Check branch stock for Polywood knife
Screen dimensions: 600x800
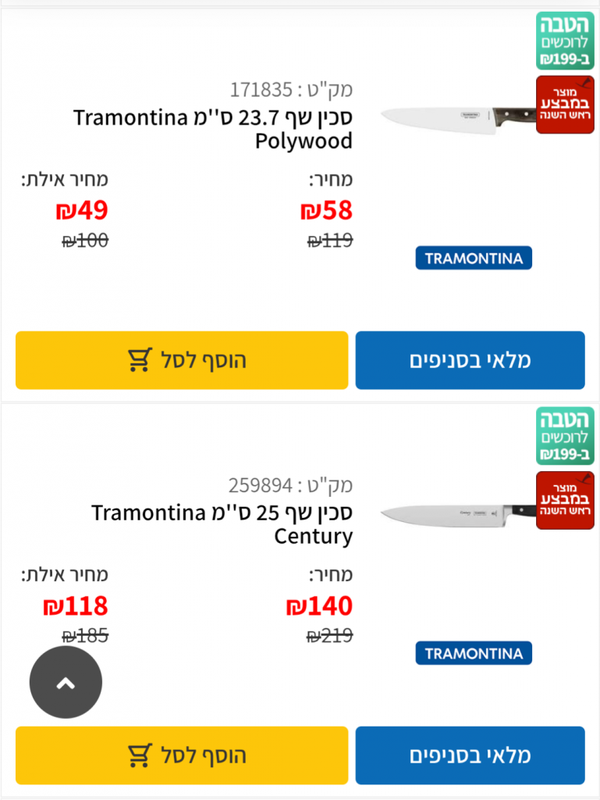tap(470, 360)
